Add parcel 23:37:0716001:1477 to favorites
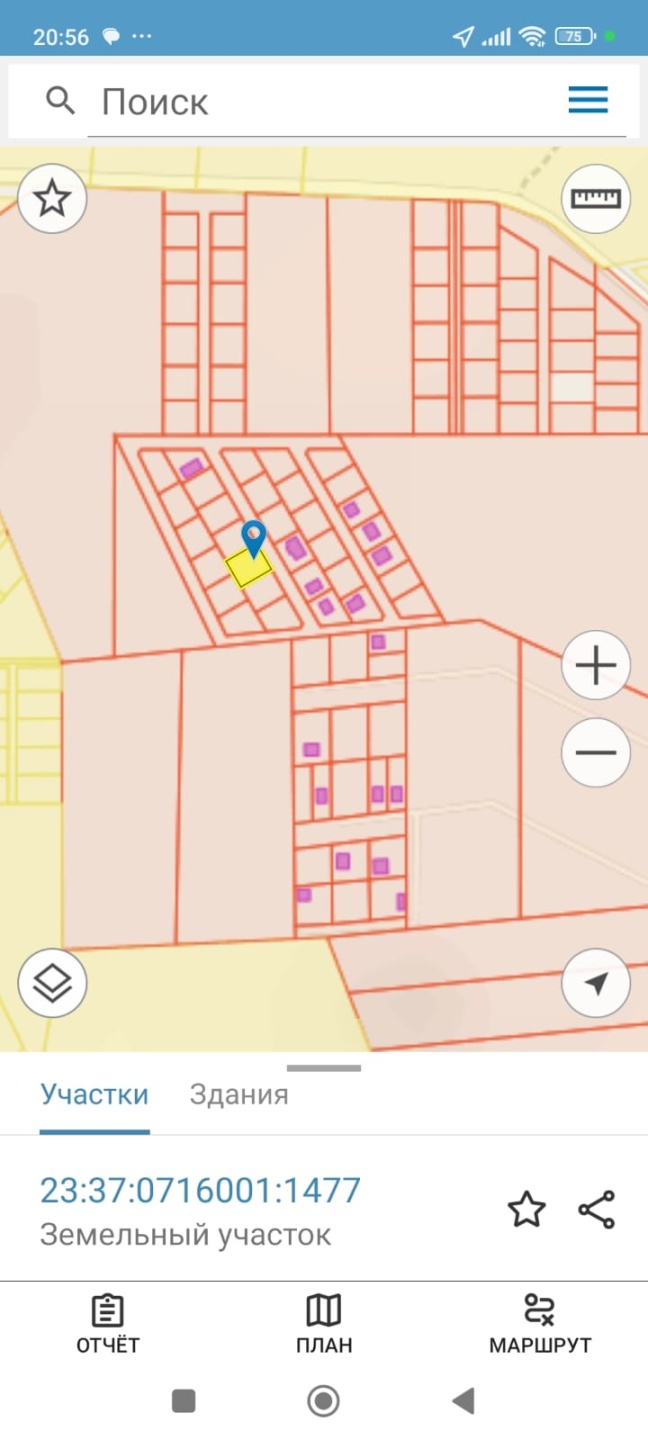 click(527, 1210)
